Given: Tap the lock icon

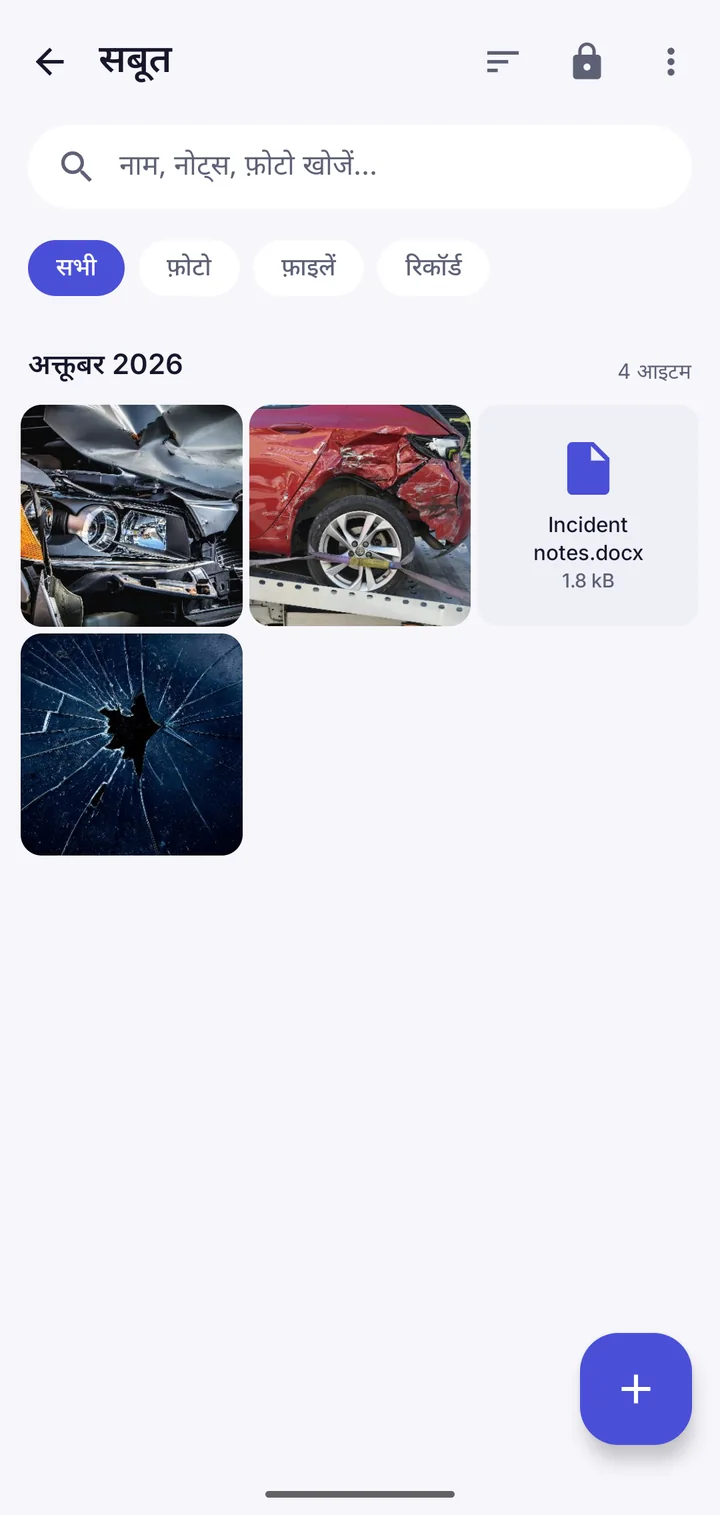Looking at the screenshot, I should tap(587, 62).
